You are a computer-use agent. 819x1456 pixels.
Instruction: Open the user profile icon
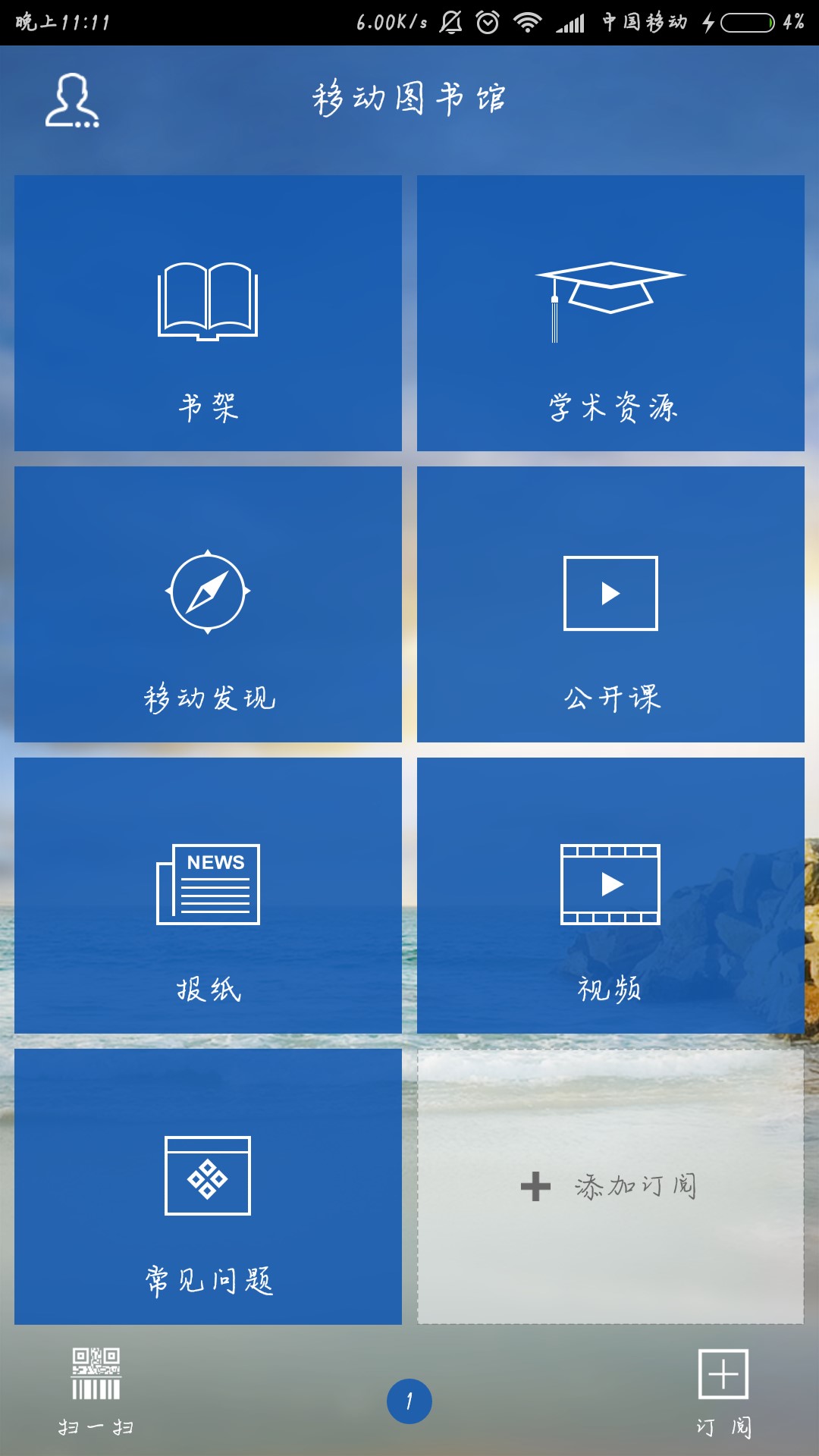pyautogui.click(x=72, y=100)
